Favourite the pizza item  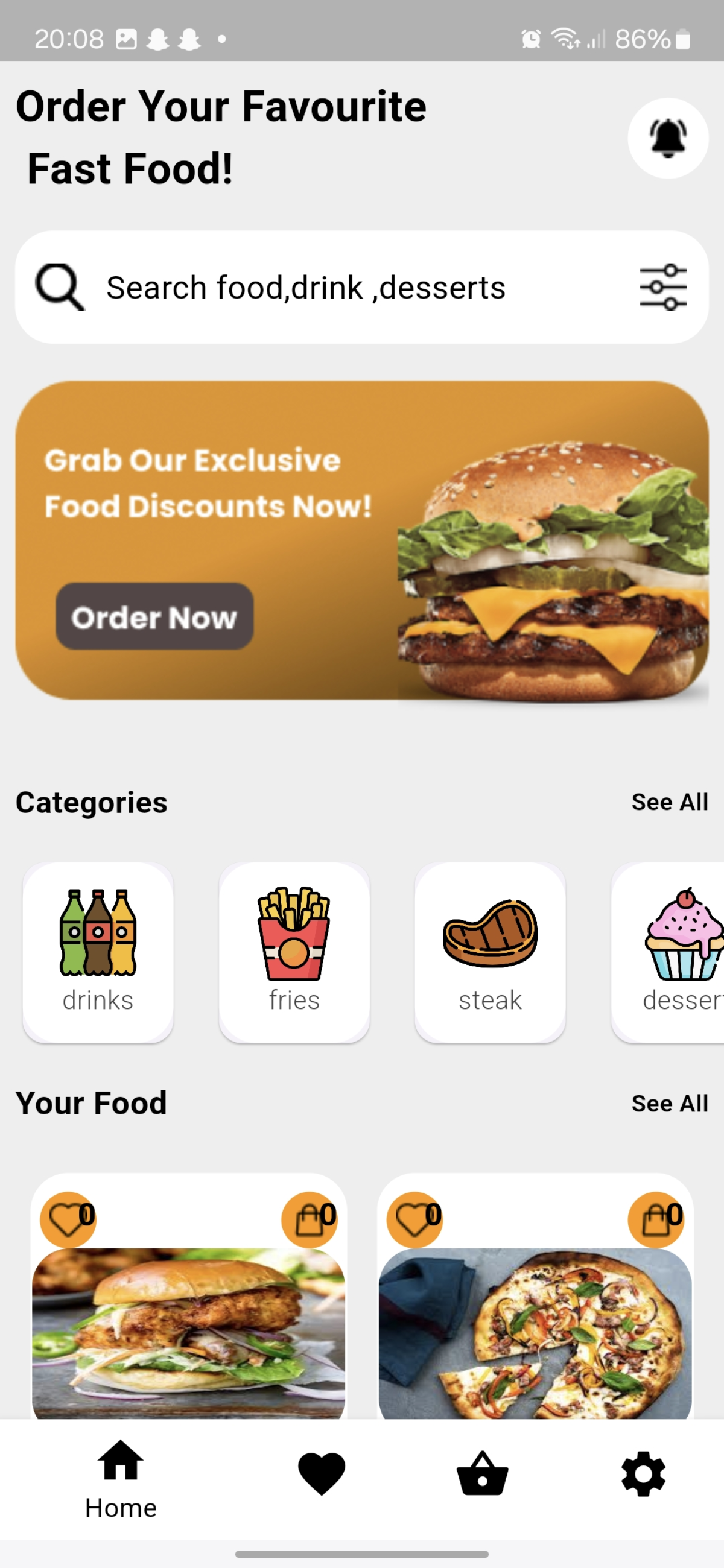pyautogui.click(x=414, y=1219)
